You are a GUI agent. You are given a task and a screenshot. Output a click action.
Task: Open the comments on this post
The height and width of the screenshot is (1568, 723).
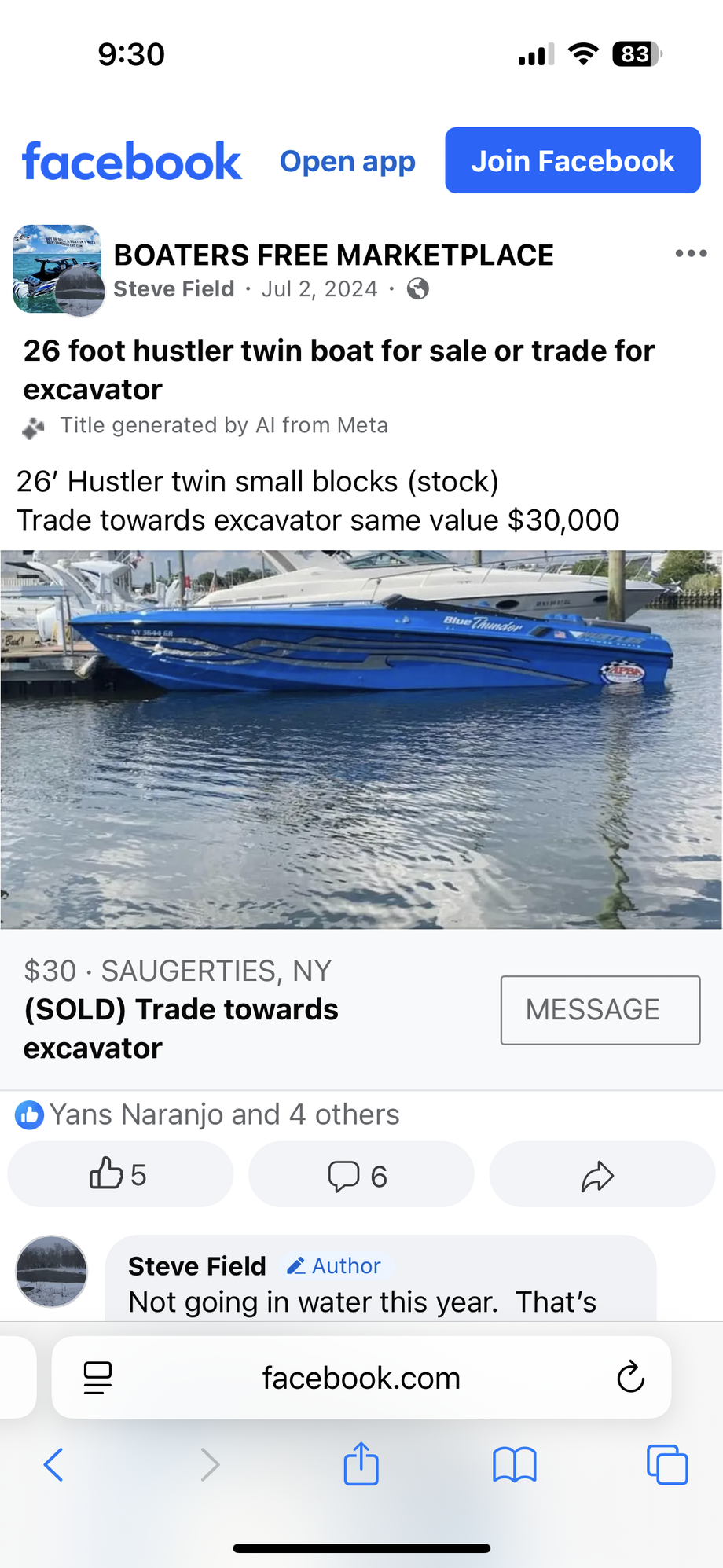coord(360,1175)
